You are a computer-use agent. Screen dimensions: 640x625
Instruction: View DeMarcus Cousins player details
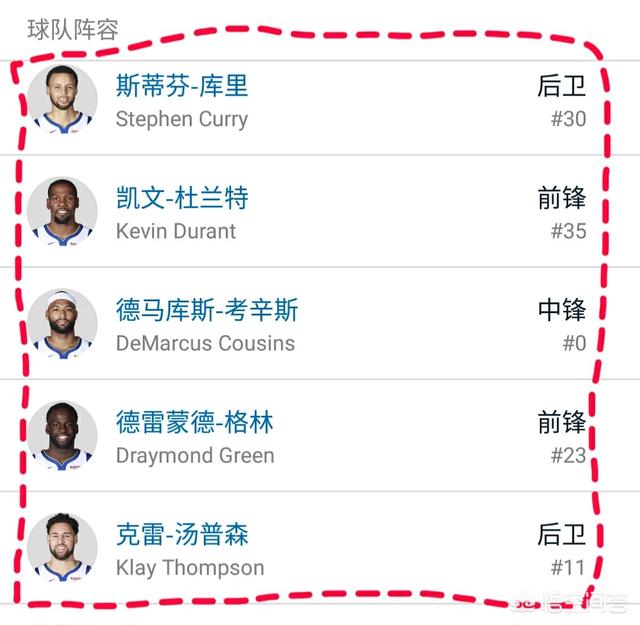click(205, 326)
